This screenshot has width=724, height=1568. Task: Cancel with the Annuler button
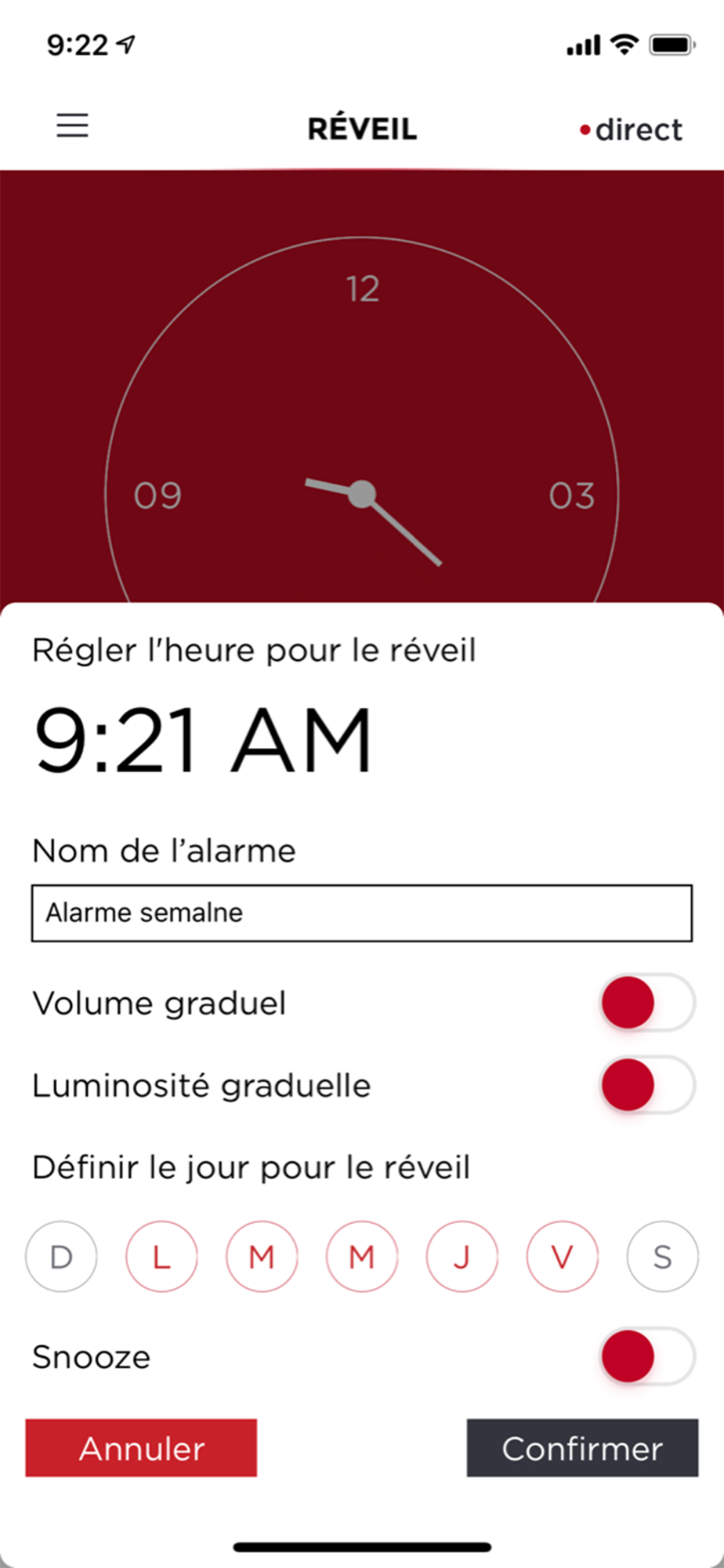coord(141,1448)
